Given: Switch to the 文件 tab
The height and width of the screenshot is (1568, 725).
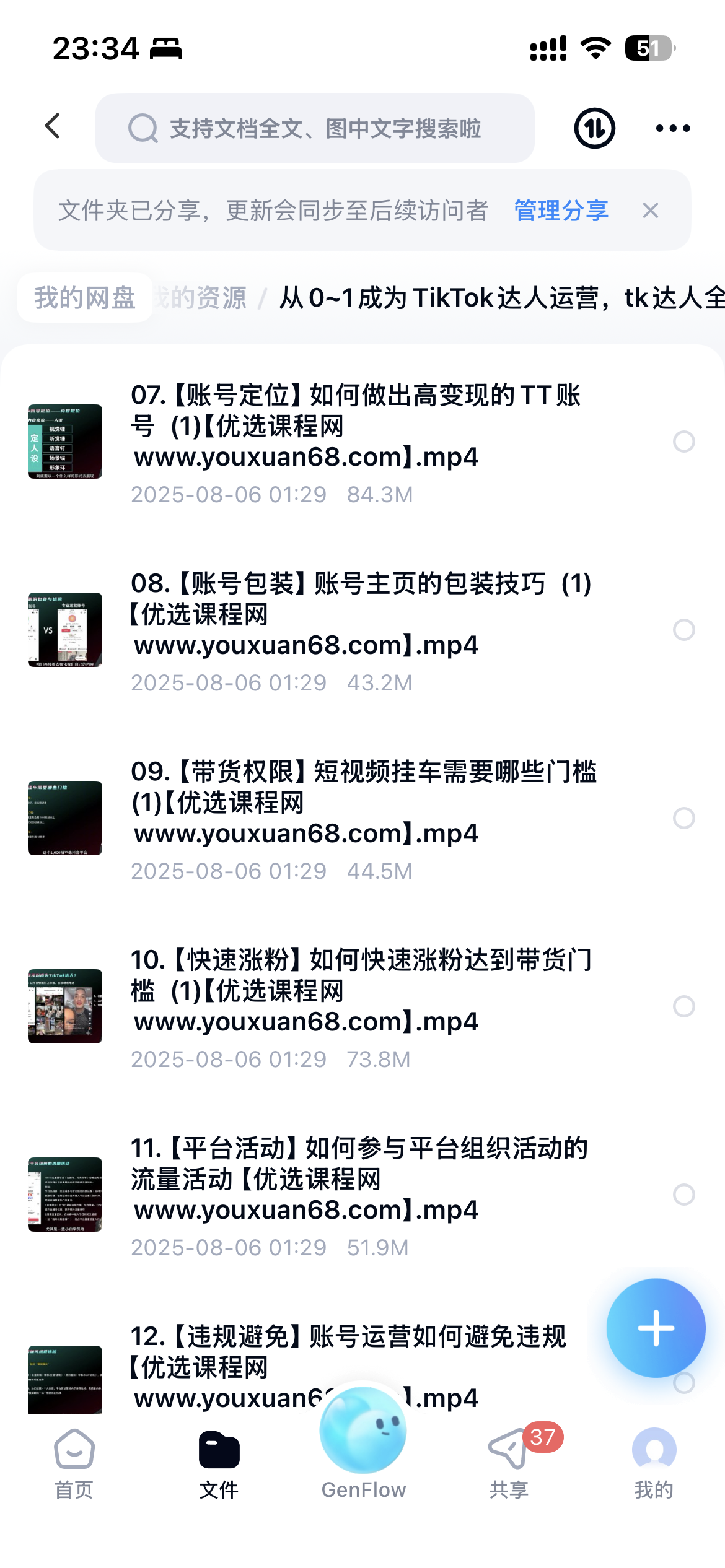Looking at the screenshot, I should tap(219, 1464).
